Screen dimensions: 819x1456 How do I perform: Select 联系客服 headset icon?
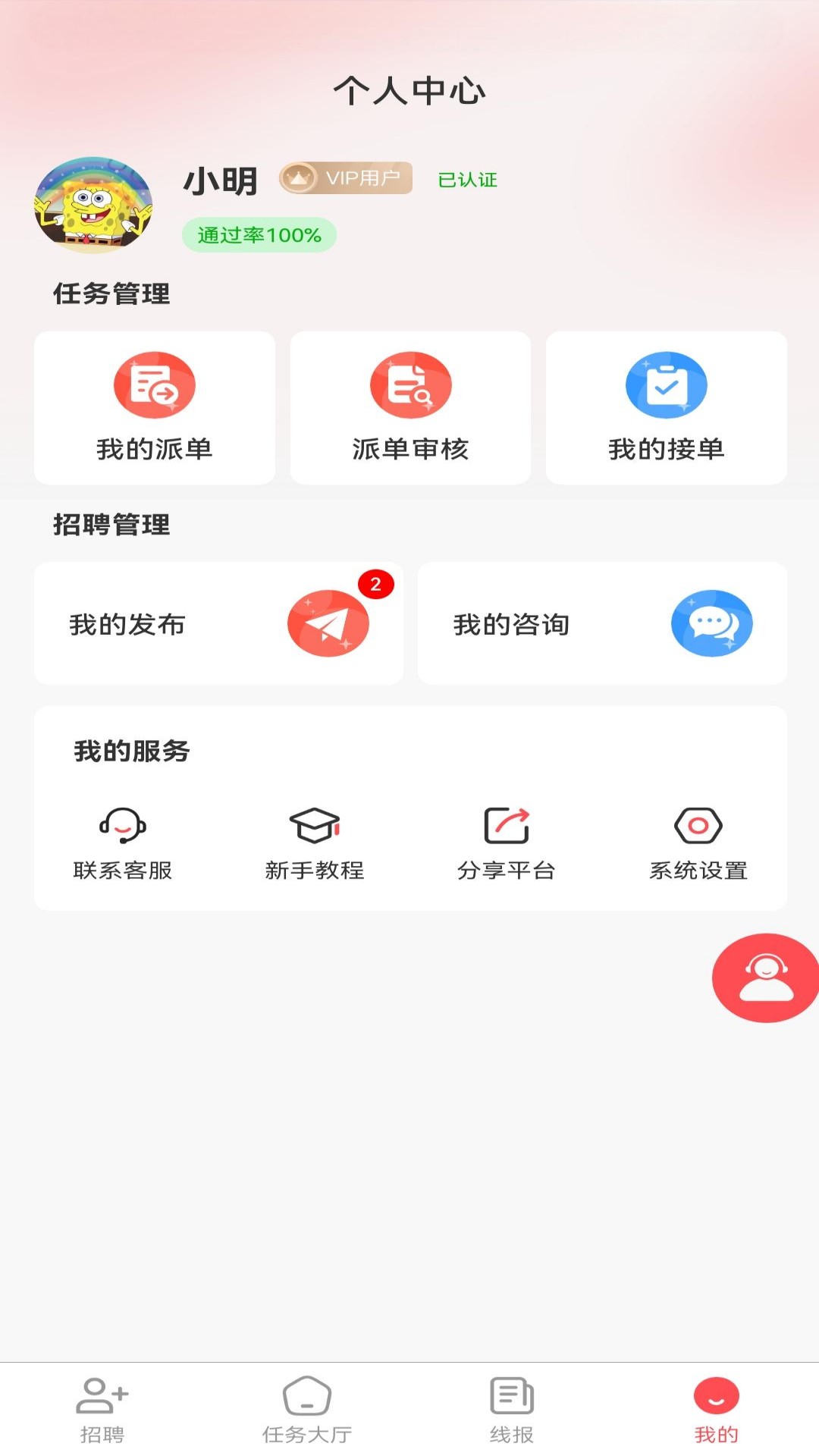(x=124, y=827)
